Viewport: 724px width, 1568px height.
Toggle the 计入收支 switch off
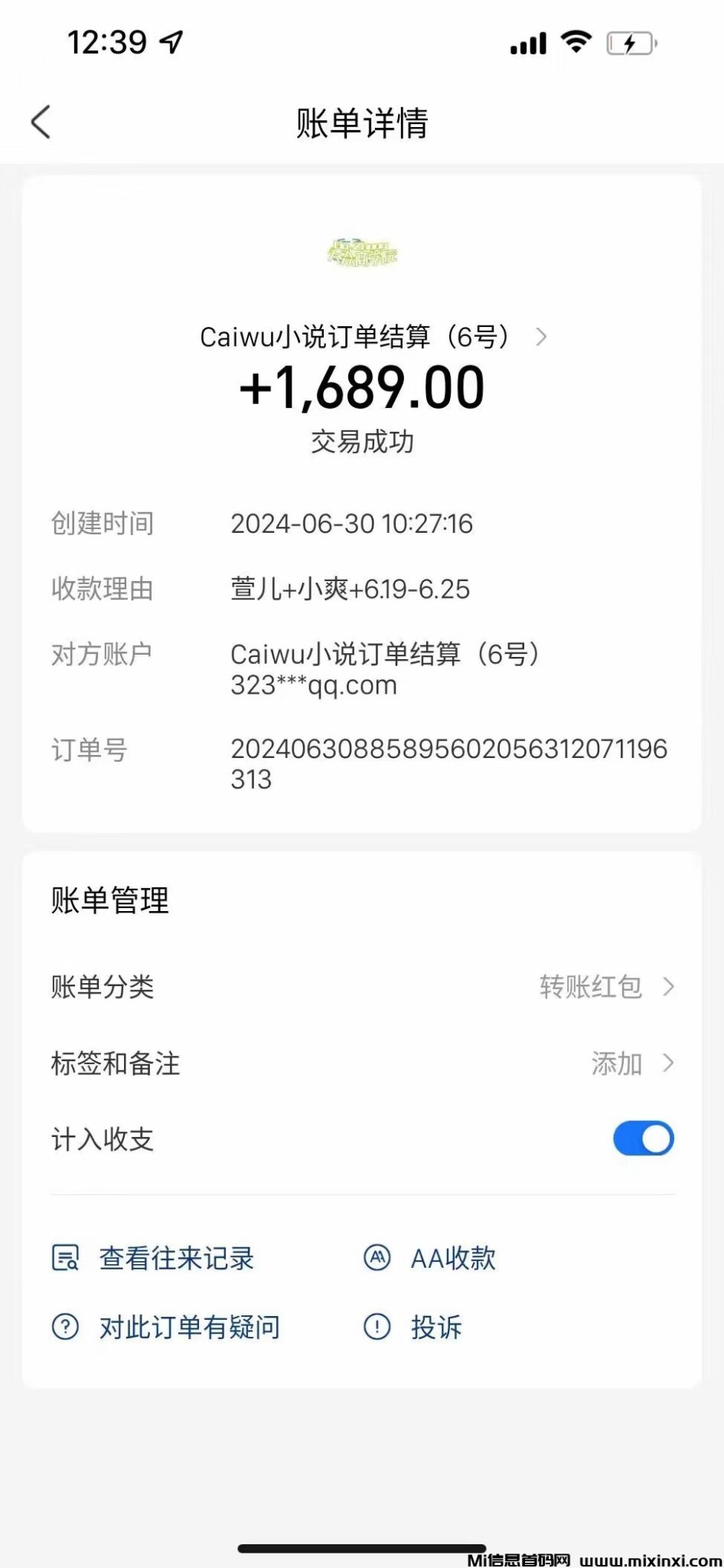click(642, 1139)
